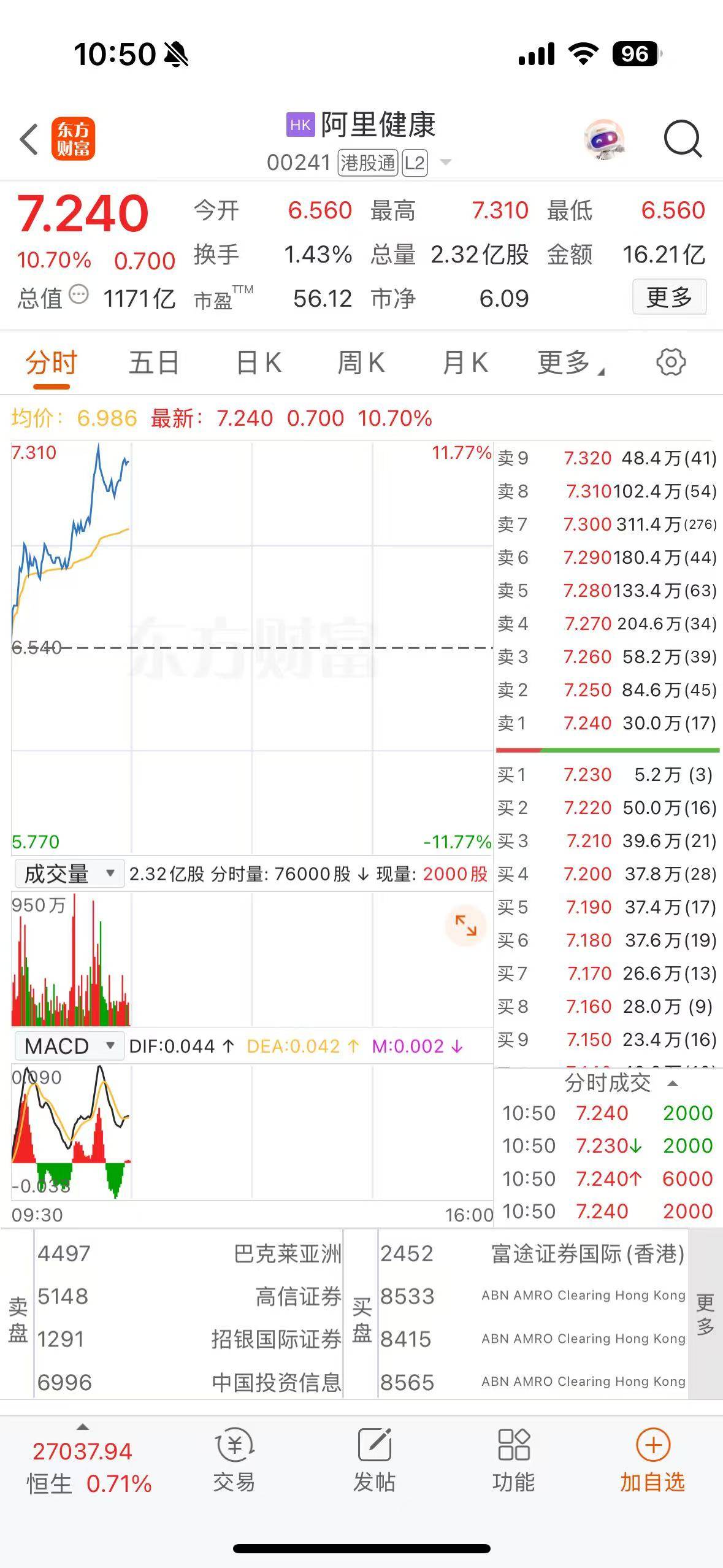This screenshot has height=1568, width=723.
Task: Switch to the 五日 chart tab
Action: 152,363
